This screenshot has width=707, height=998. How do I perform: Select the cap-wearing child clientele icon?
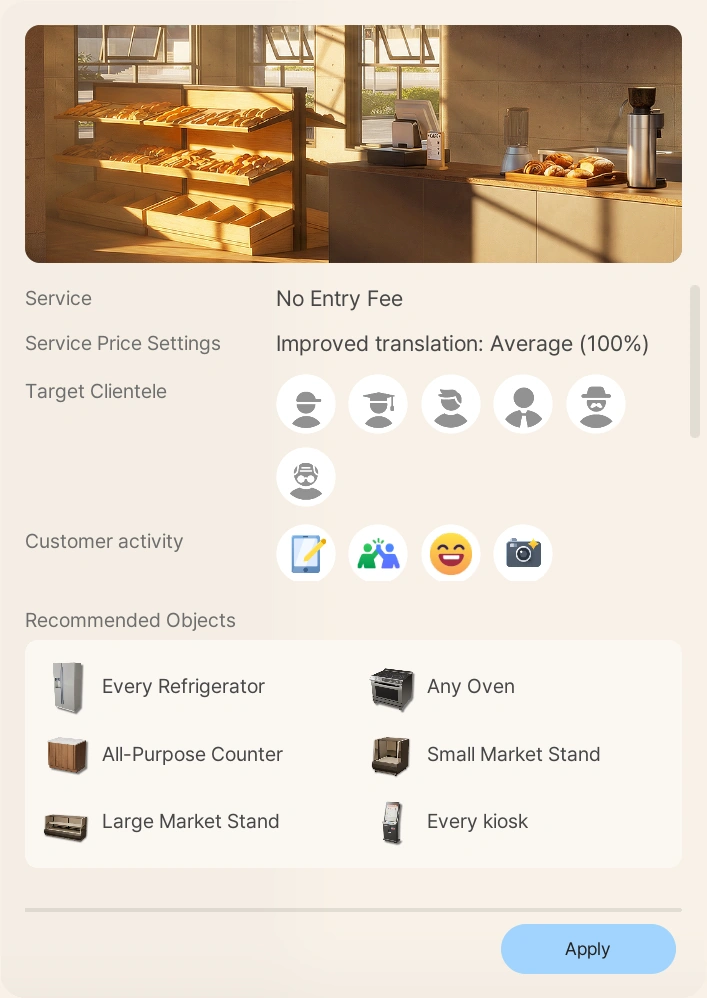pyautogui.click(x=306, y=405)
